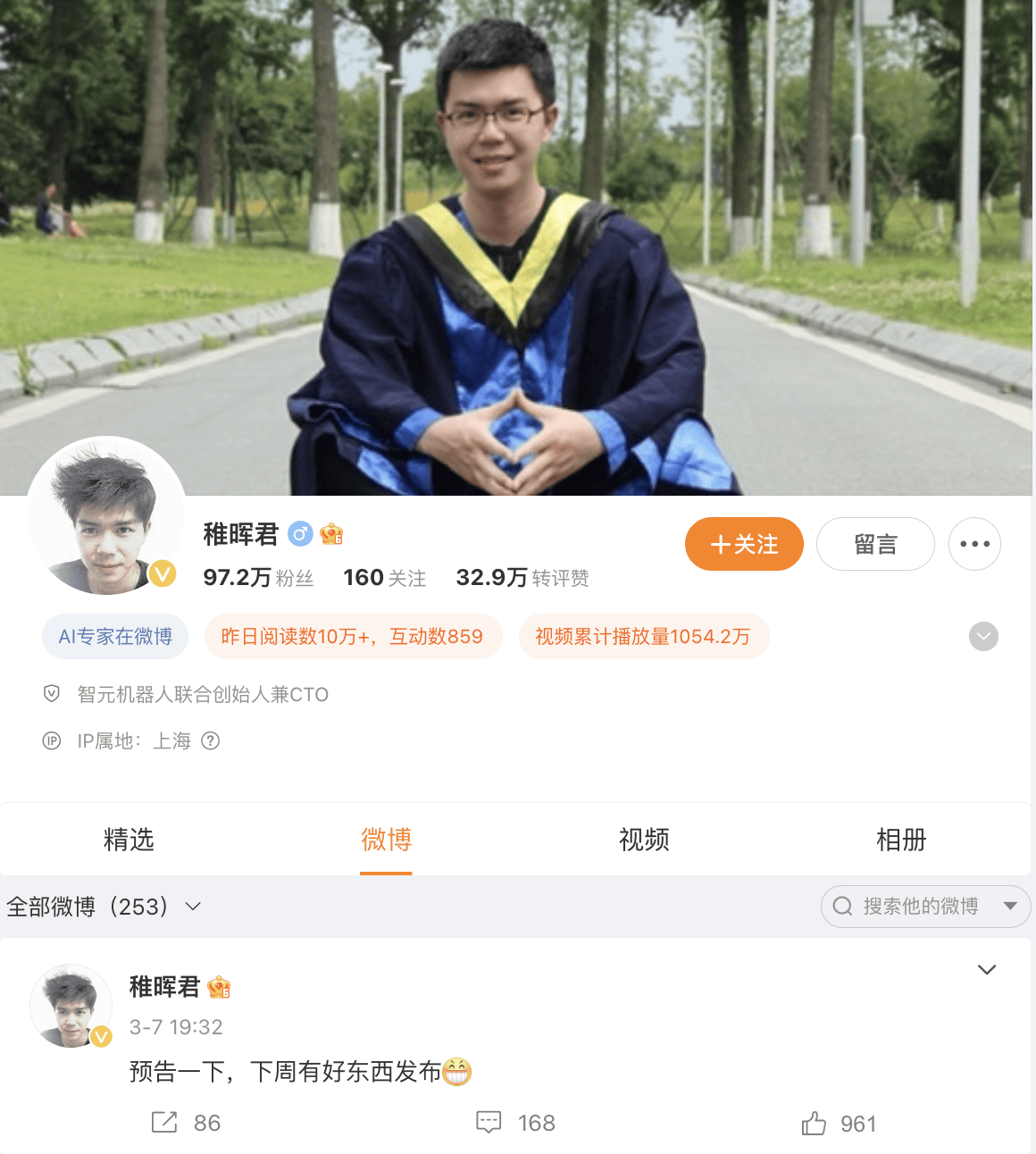Open the 相册 tab

900,840
